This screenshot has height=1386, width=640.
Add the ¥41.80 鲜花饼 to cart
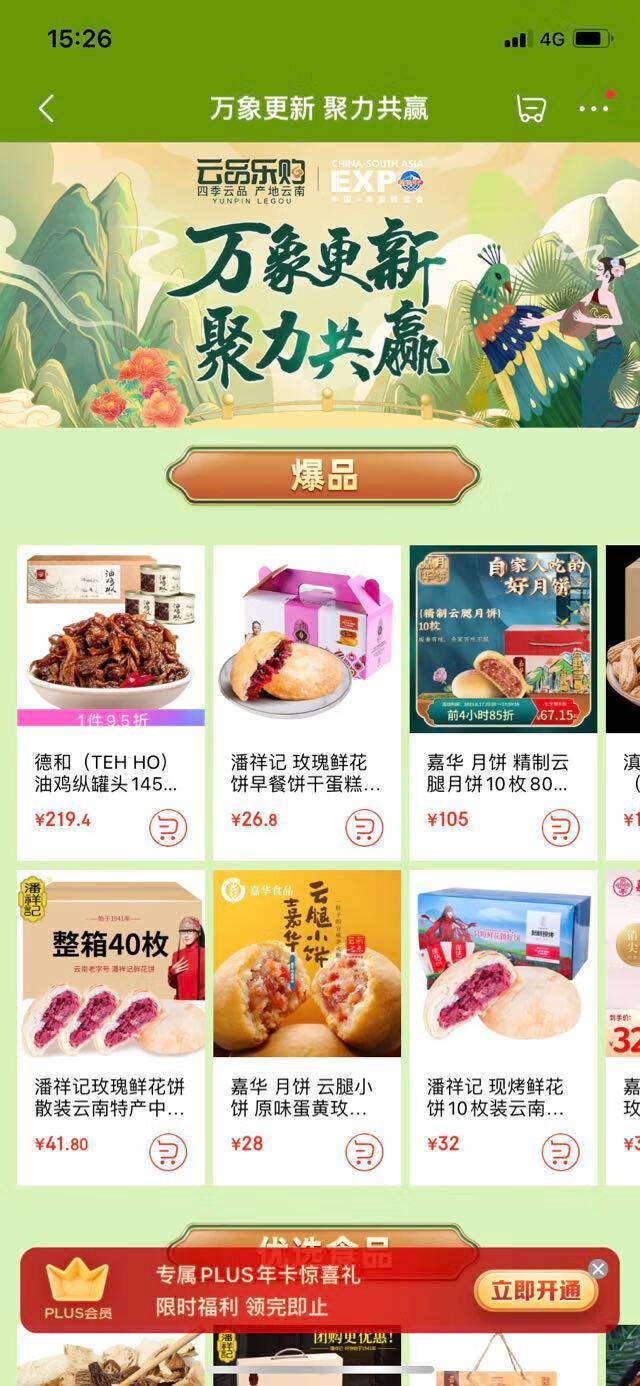pyautogui.click(x=168, y=1151)
